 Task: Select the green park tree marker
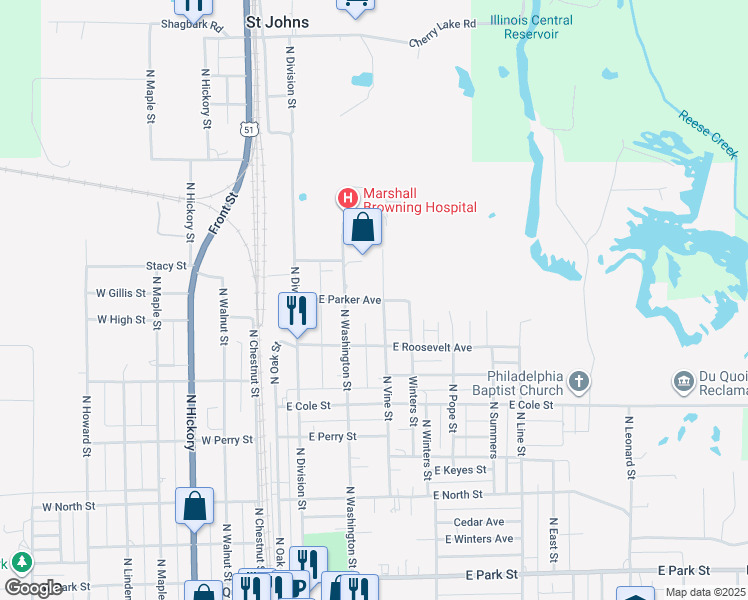point(21,562)
